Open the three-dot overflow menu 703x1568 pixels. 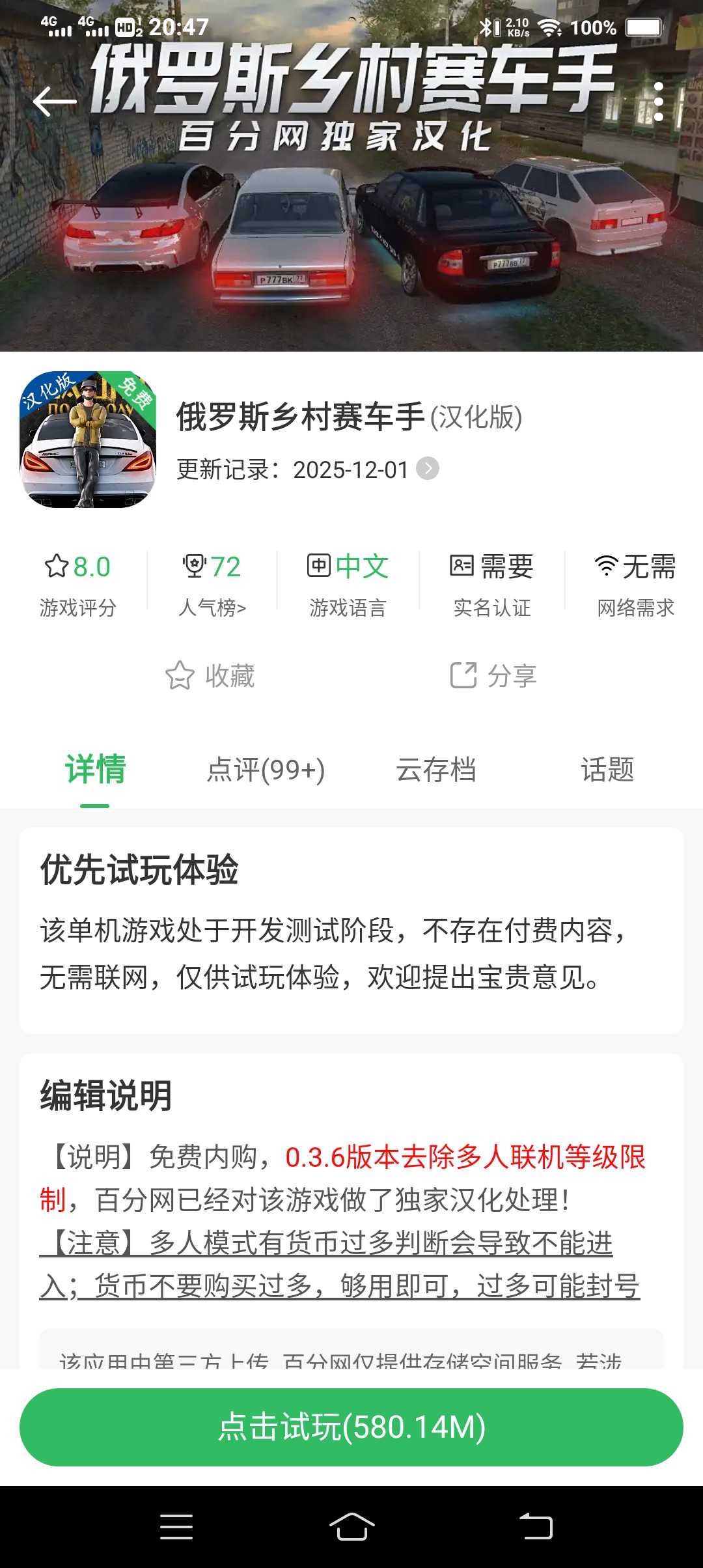[659, 102]
